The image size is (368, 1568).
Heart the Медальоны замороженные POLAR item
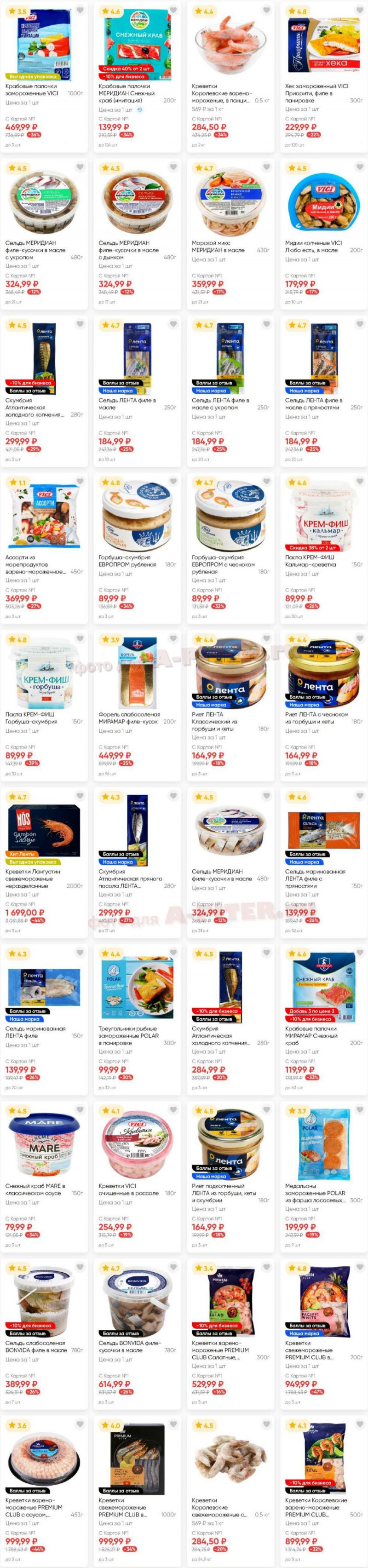tap(359, 1111)
